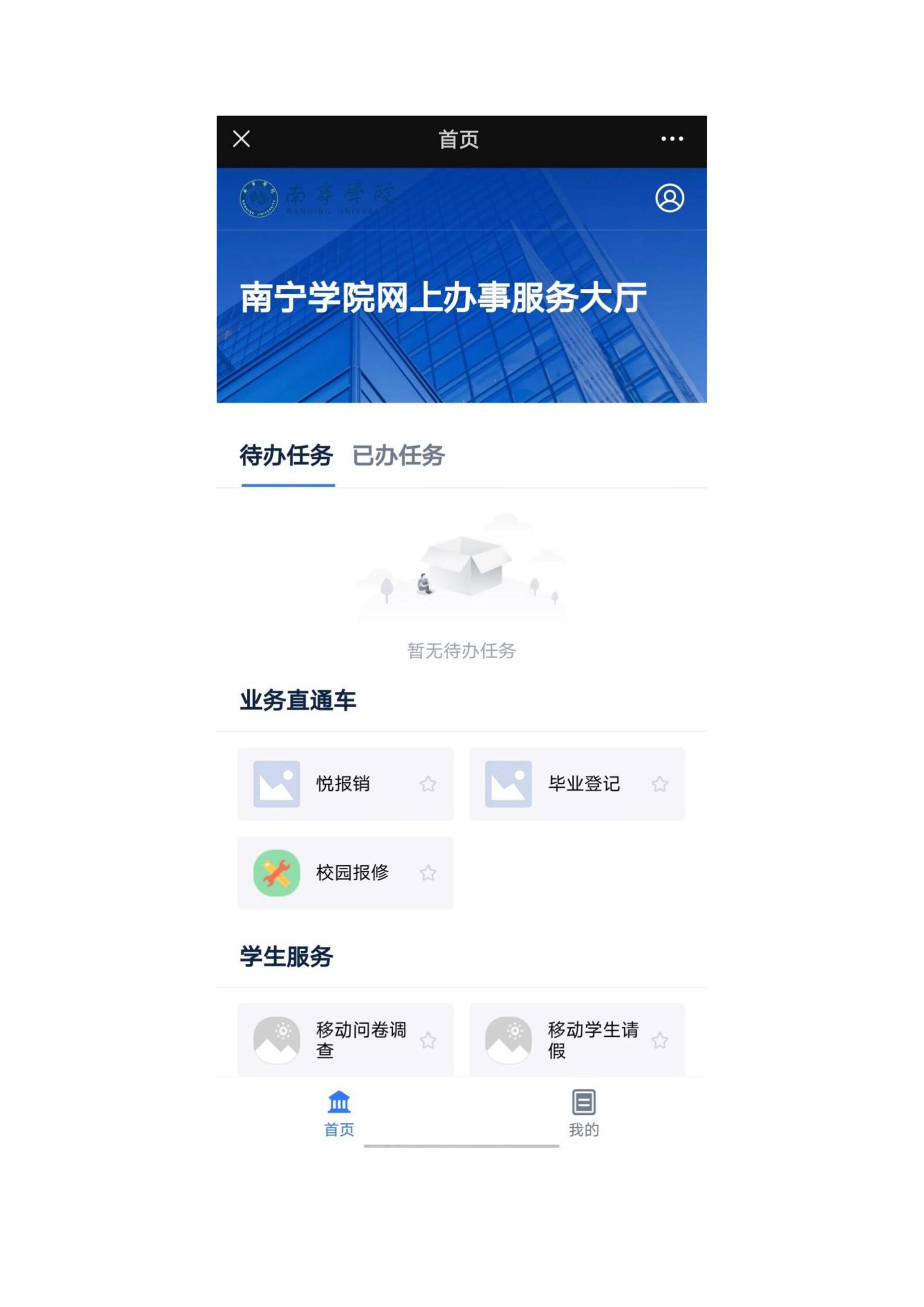Open the three-dot overflow menu
This screenshot has height=1307, width=924.
tap(672, 139)
